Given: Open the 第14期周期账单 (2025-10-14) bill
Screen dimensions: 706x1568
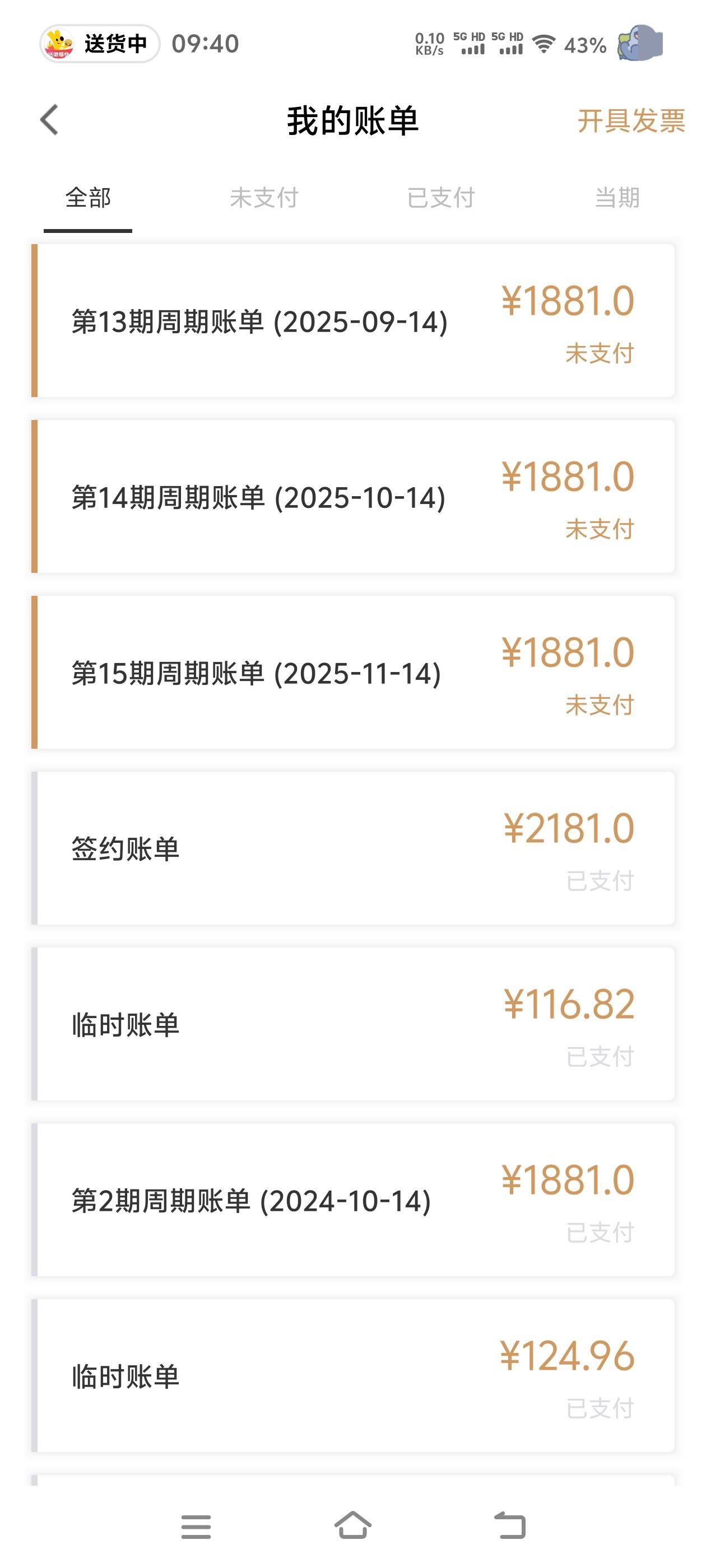Looking at the screenshot, I should (354, 497).
